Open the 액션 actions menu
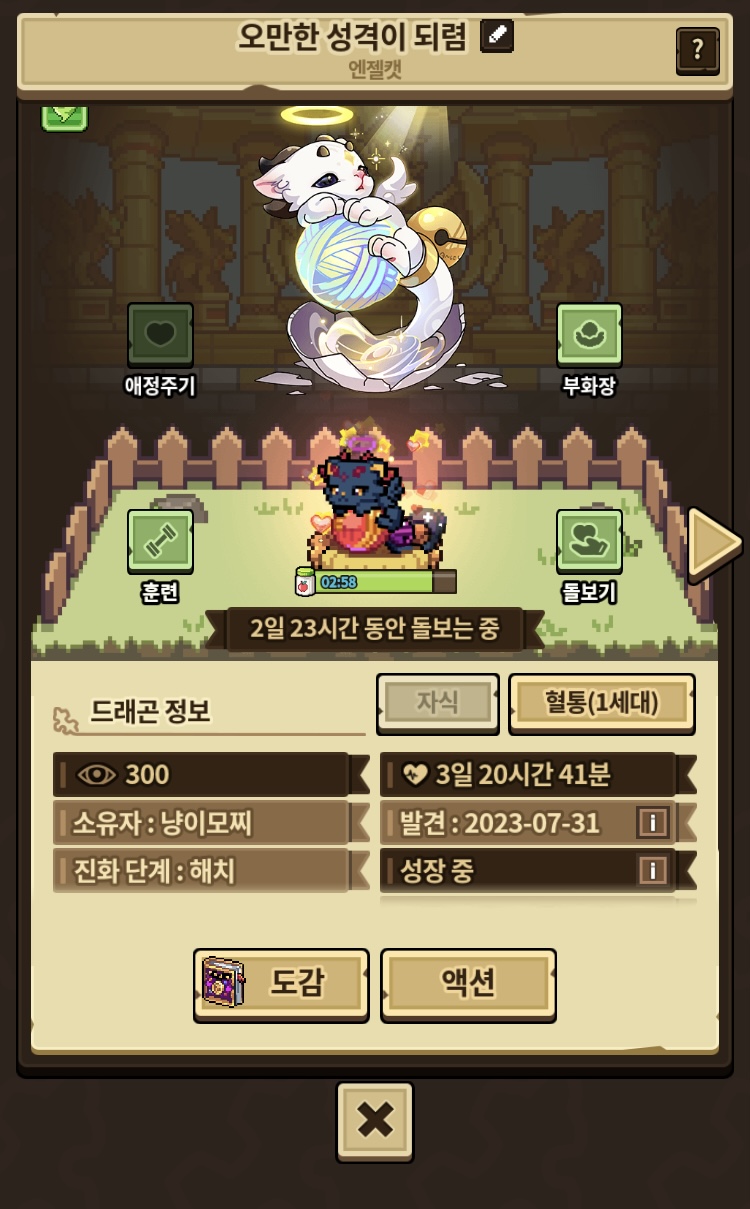Viewport: 750px width, 1209px height. (468, 984)
